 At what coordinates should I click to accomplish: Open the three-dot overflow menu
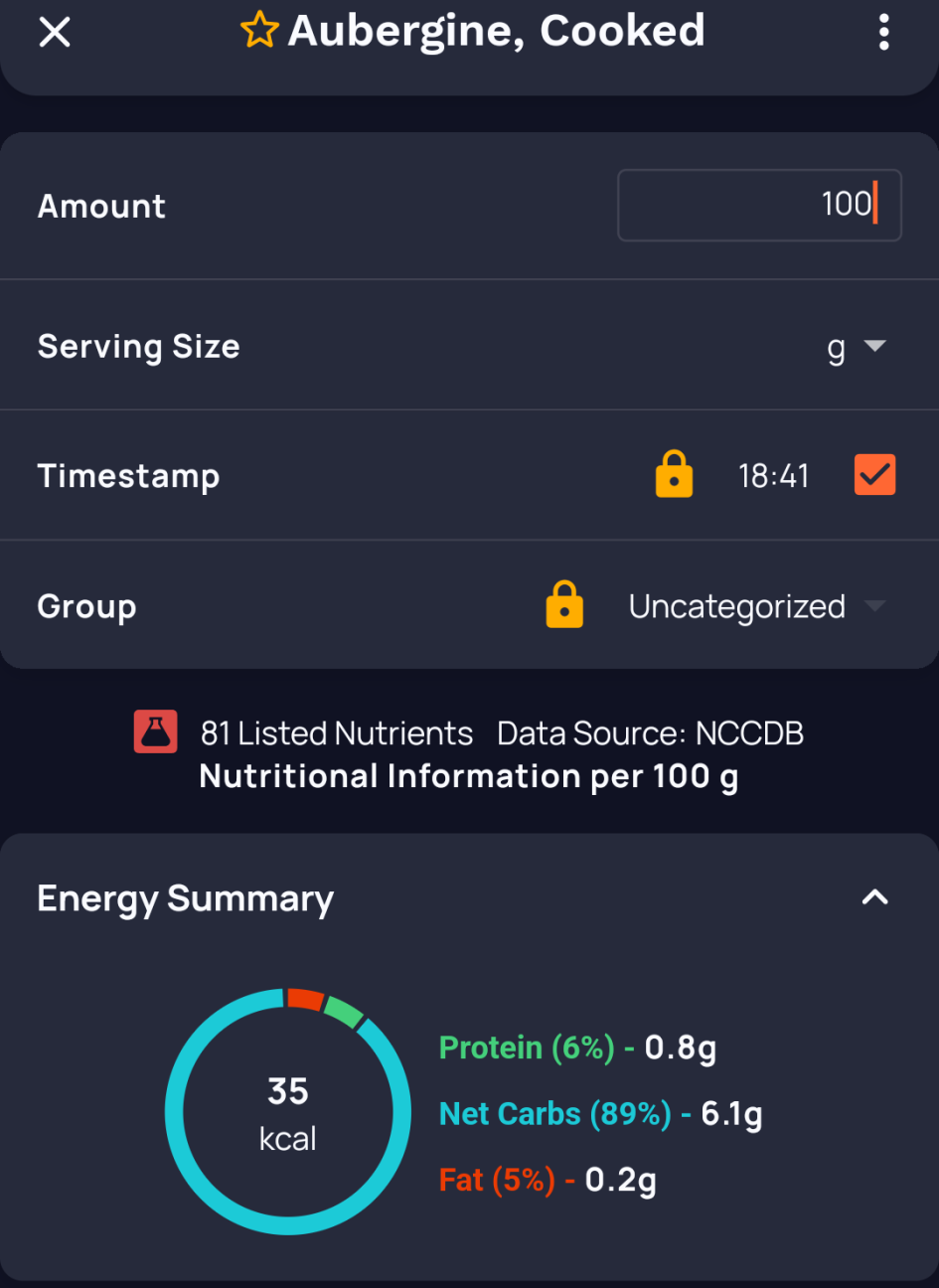[x=883, y=33]
